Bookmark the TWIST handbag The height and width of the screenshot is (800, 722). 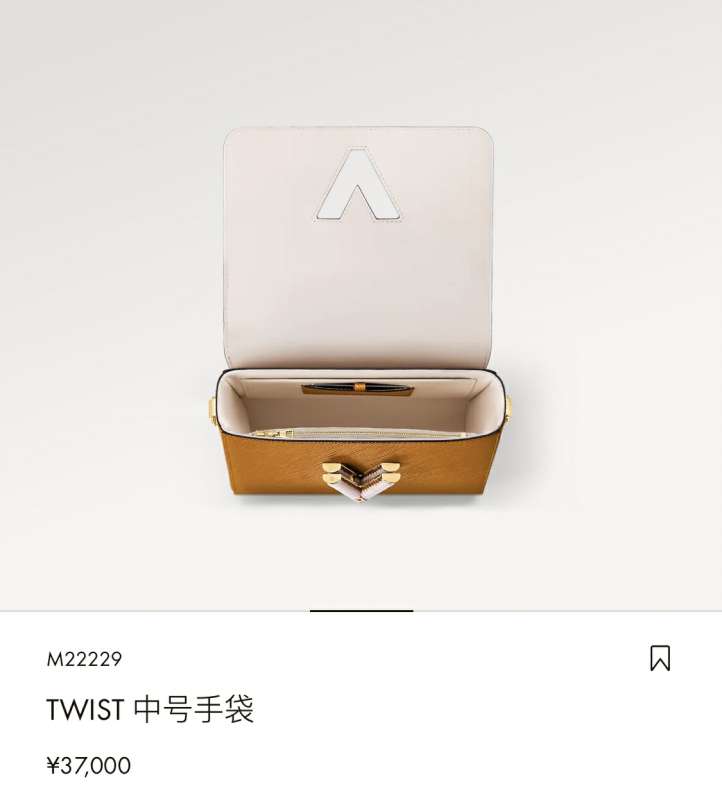tap(659, 658)
